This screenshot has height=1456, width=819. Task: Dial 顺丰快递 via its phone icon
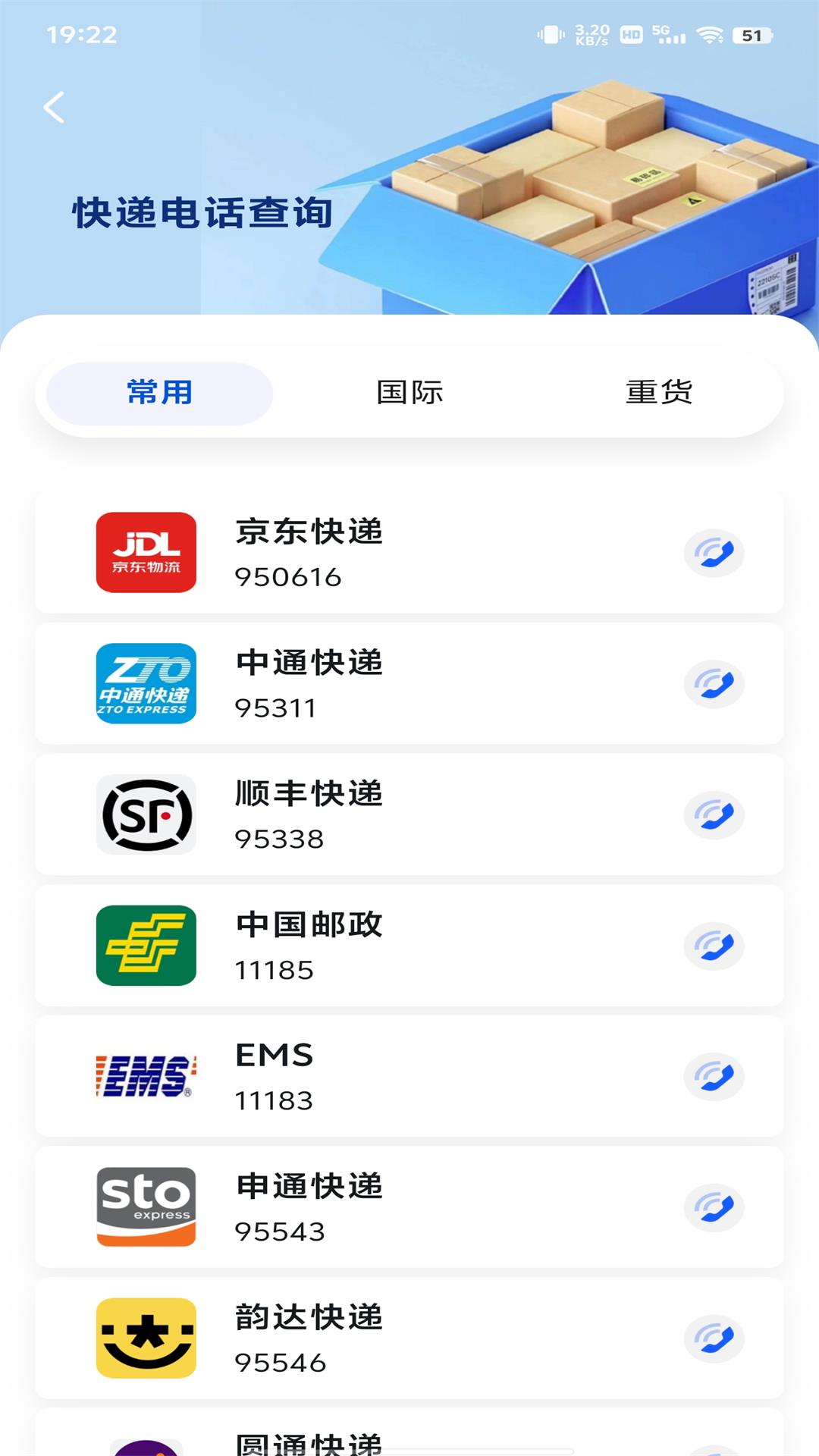(x=714, y=815)
